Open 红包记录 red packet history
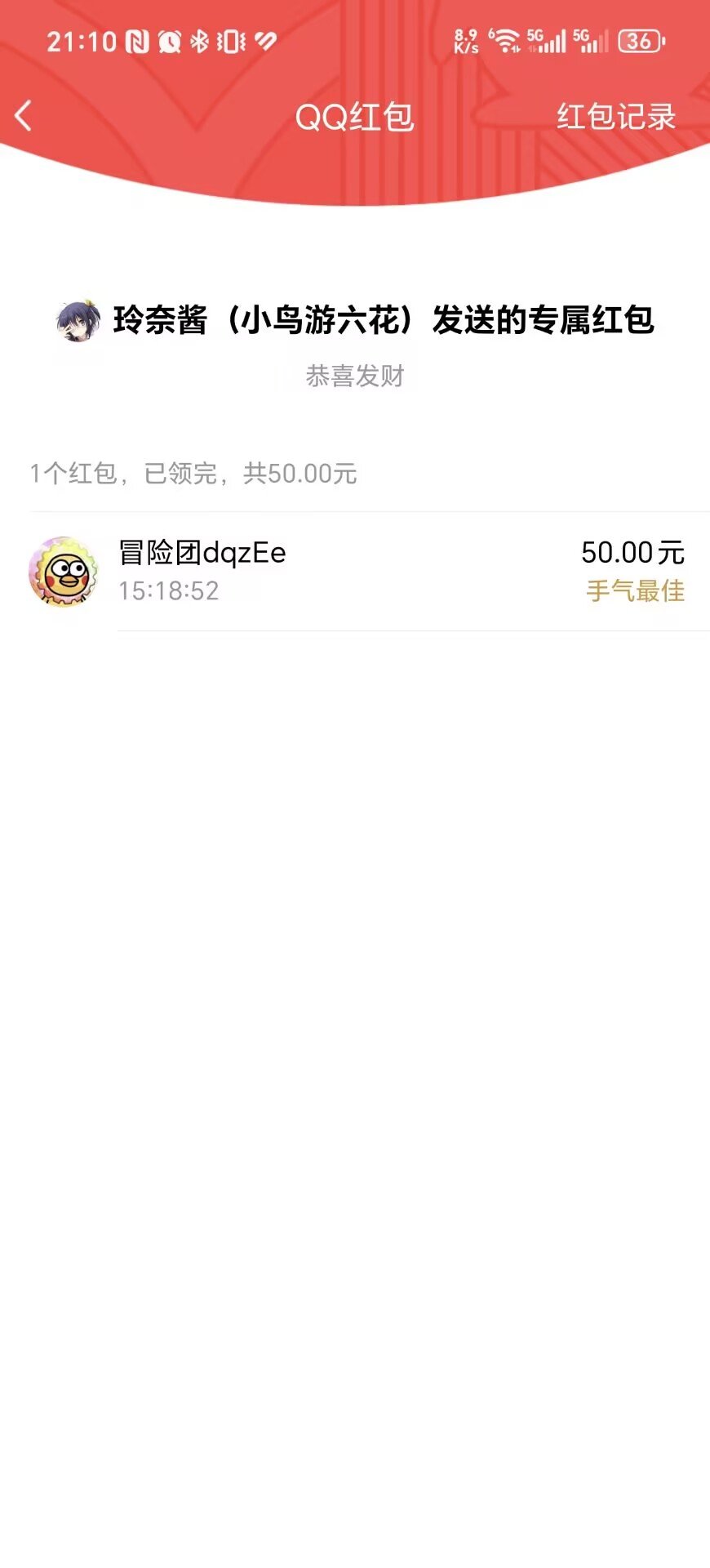710x1568 pixels. pos(616,117)
